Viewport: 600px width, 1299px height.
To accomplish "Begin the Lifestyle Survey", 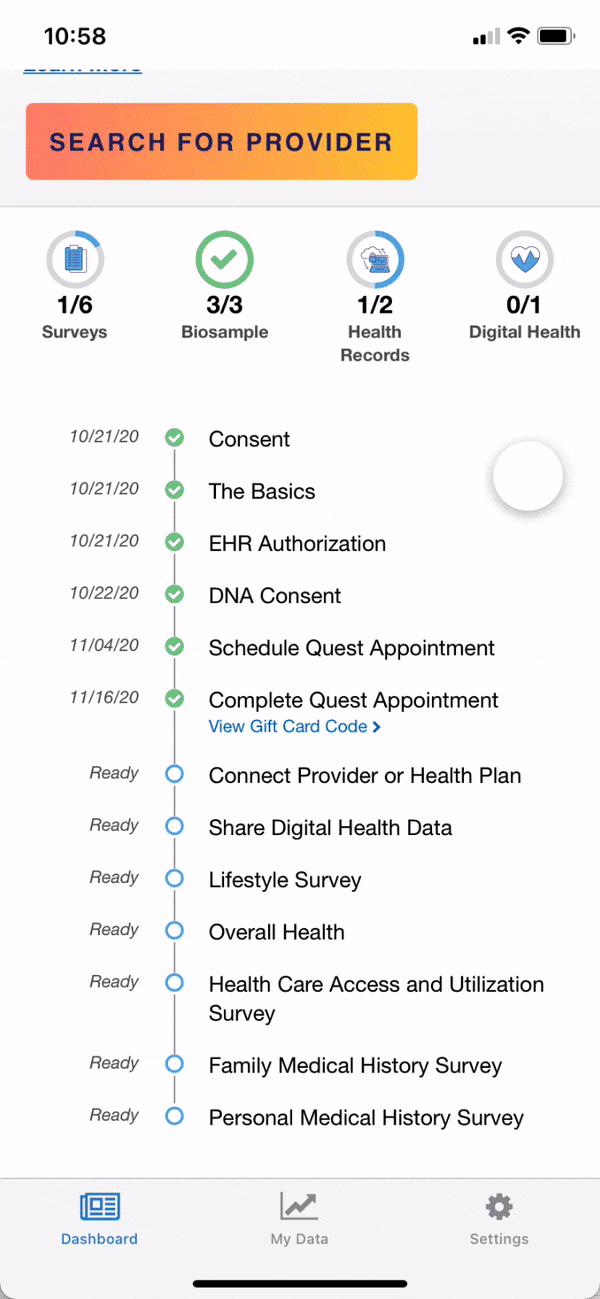I will [285, 880].
